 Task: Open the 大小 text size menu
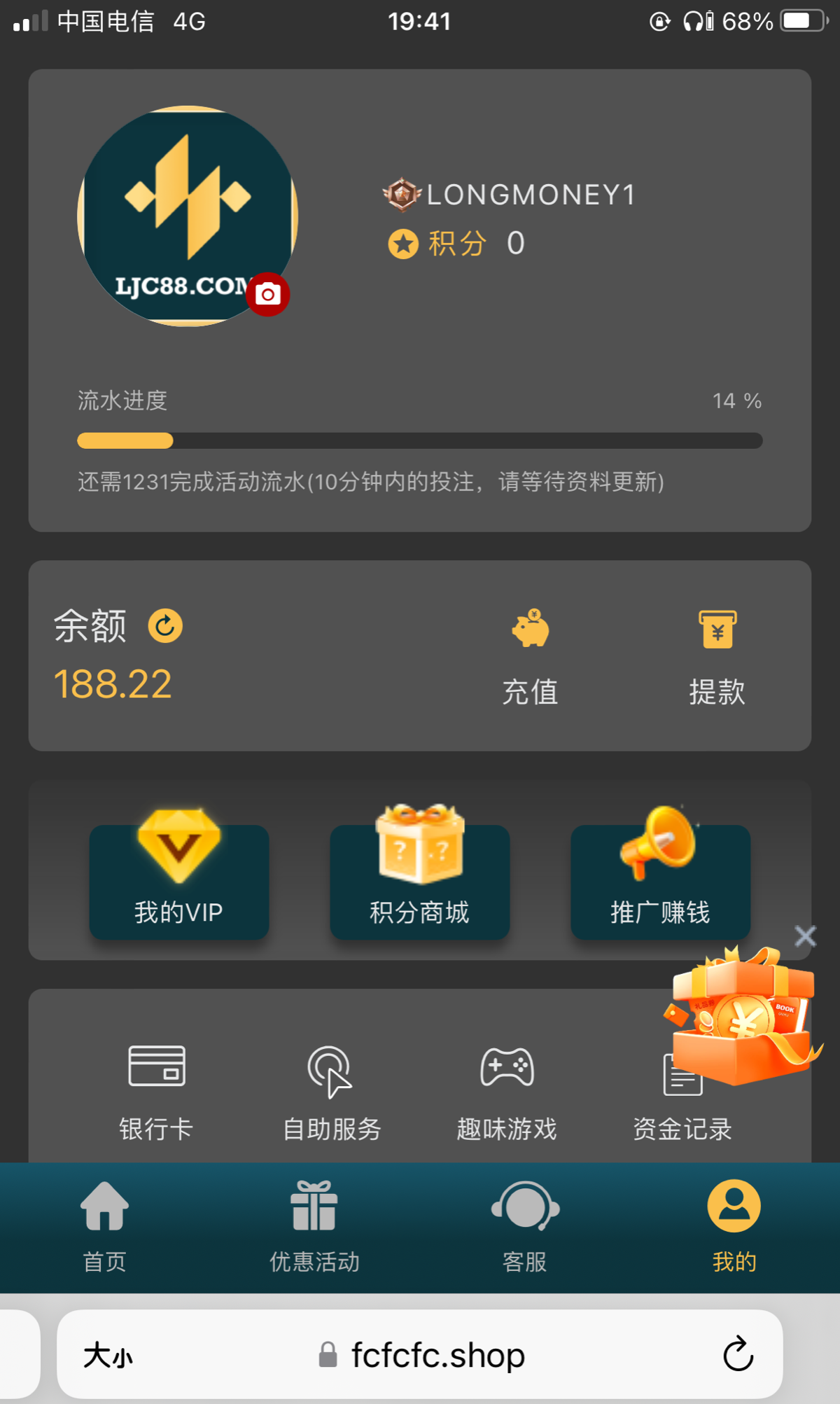(108, 1356)
